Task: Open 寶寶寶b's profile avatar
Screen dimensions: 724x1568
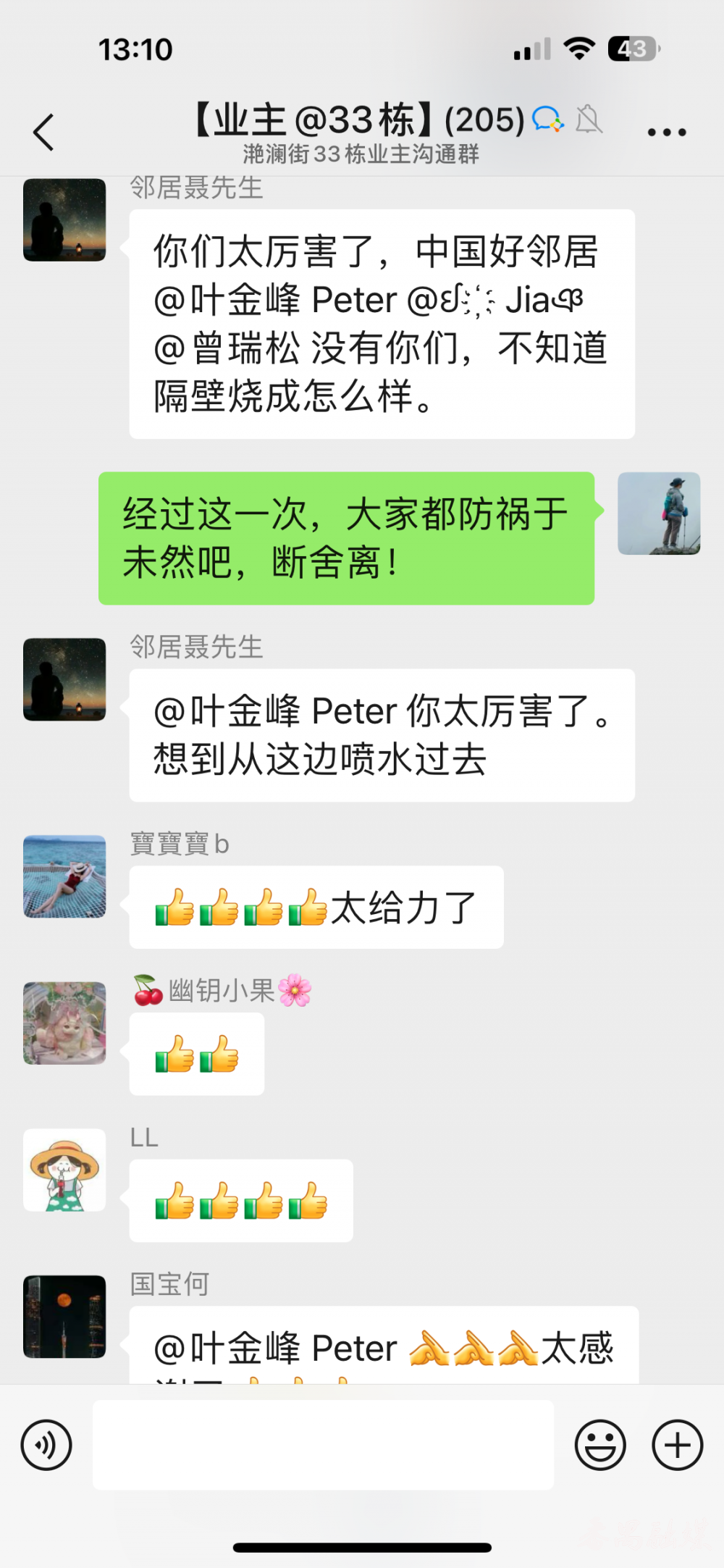Action: (x=64, y=876)
